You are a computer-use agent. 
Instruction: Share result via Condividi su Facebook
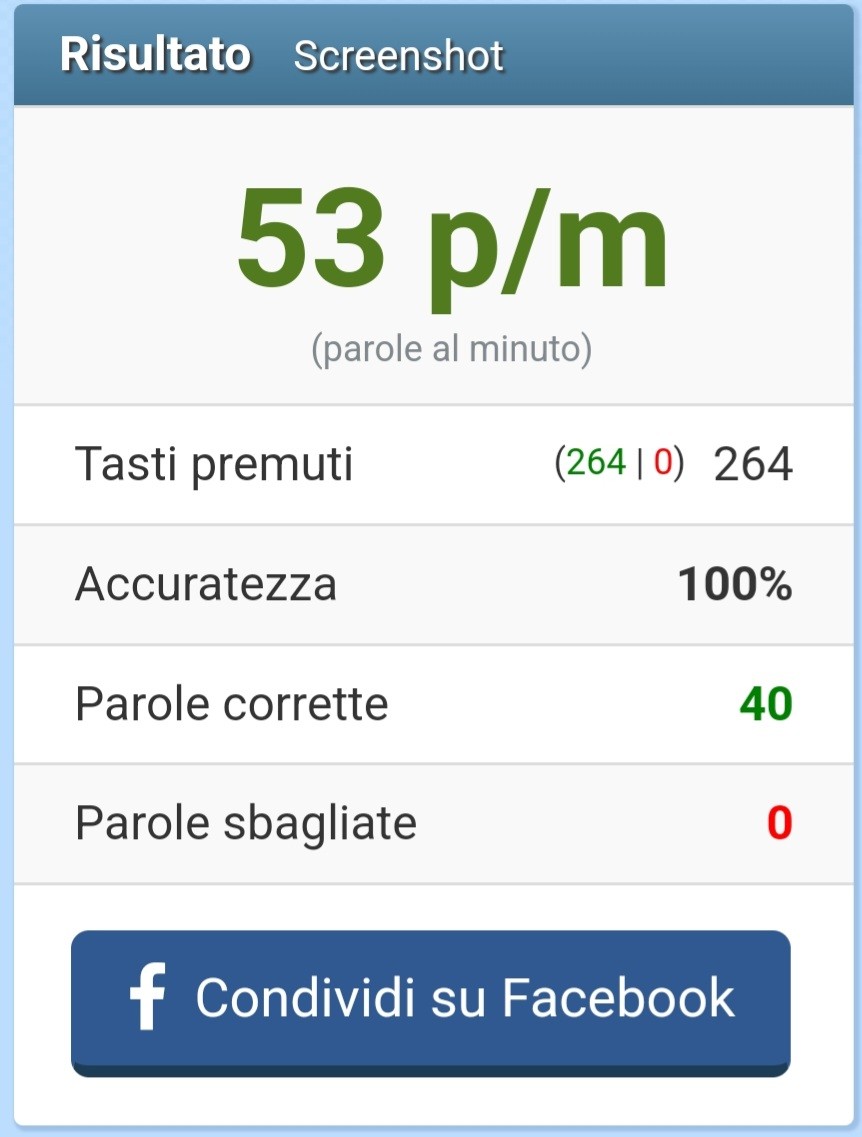(x=431, y=1000)
